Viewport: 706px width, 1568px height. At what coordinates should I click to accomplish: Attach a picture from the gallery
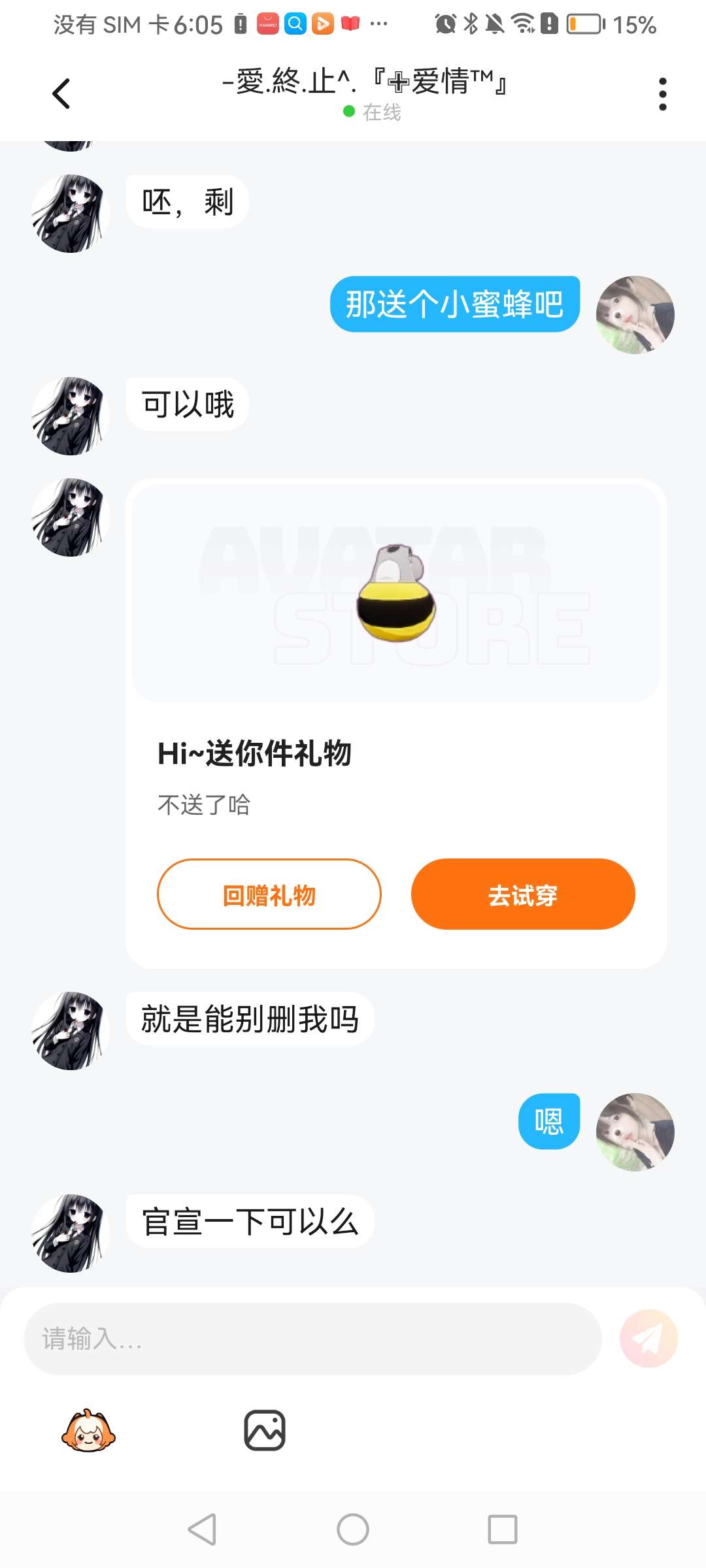coord(265,1430)
